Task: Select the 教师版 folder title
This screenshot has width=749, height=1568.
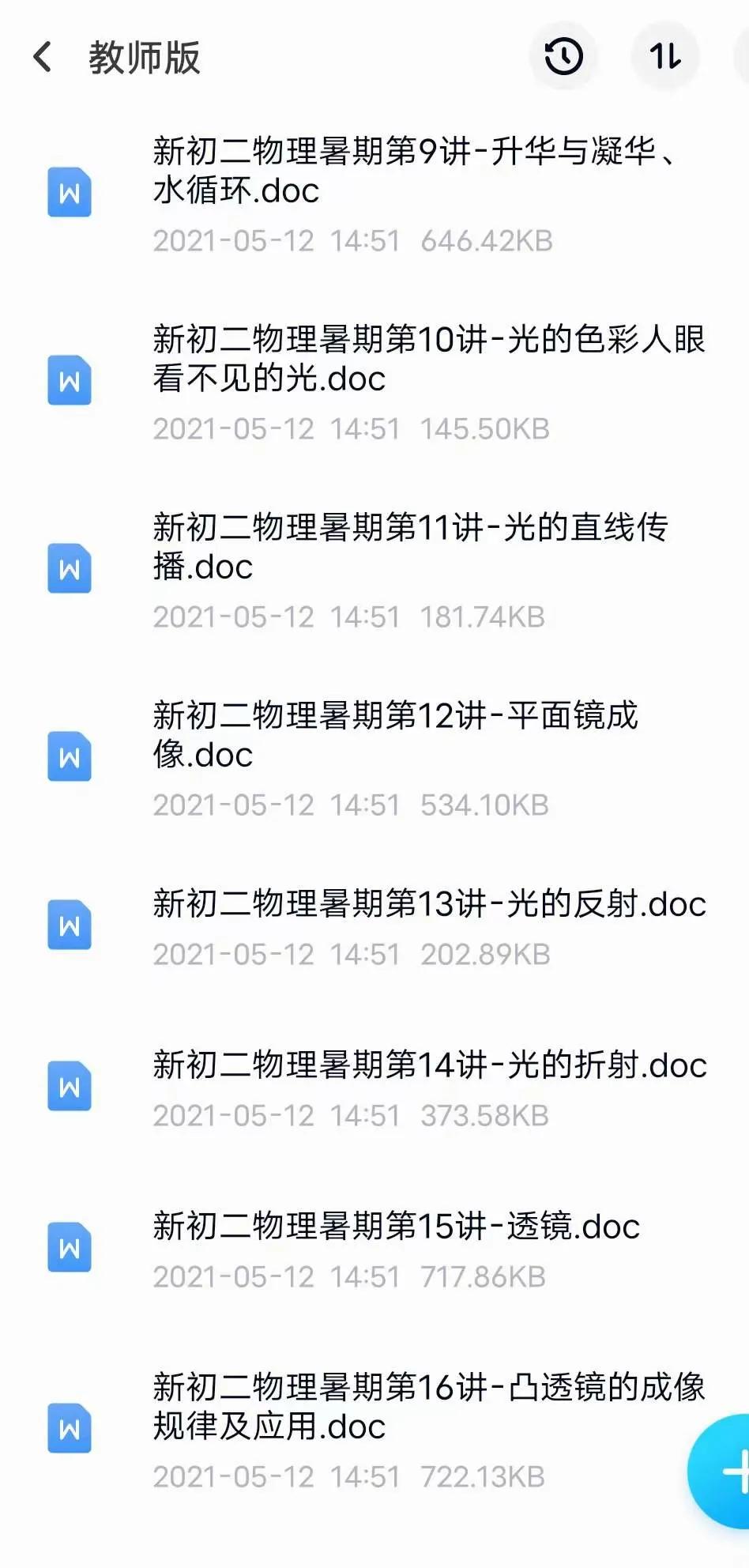Action: 145,57
